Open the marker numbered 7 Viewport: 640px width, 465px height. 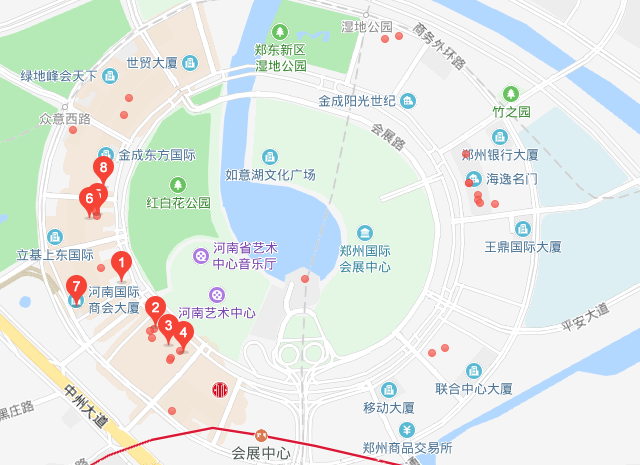[76, 290]
